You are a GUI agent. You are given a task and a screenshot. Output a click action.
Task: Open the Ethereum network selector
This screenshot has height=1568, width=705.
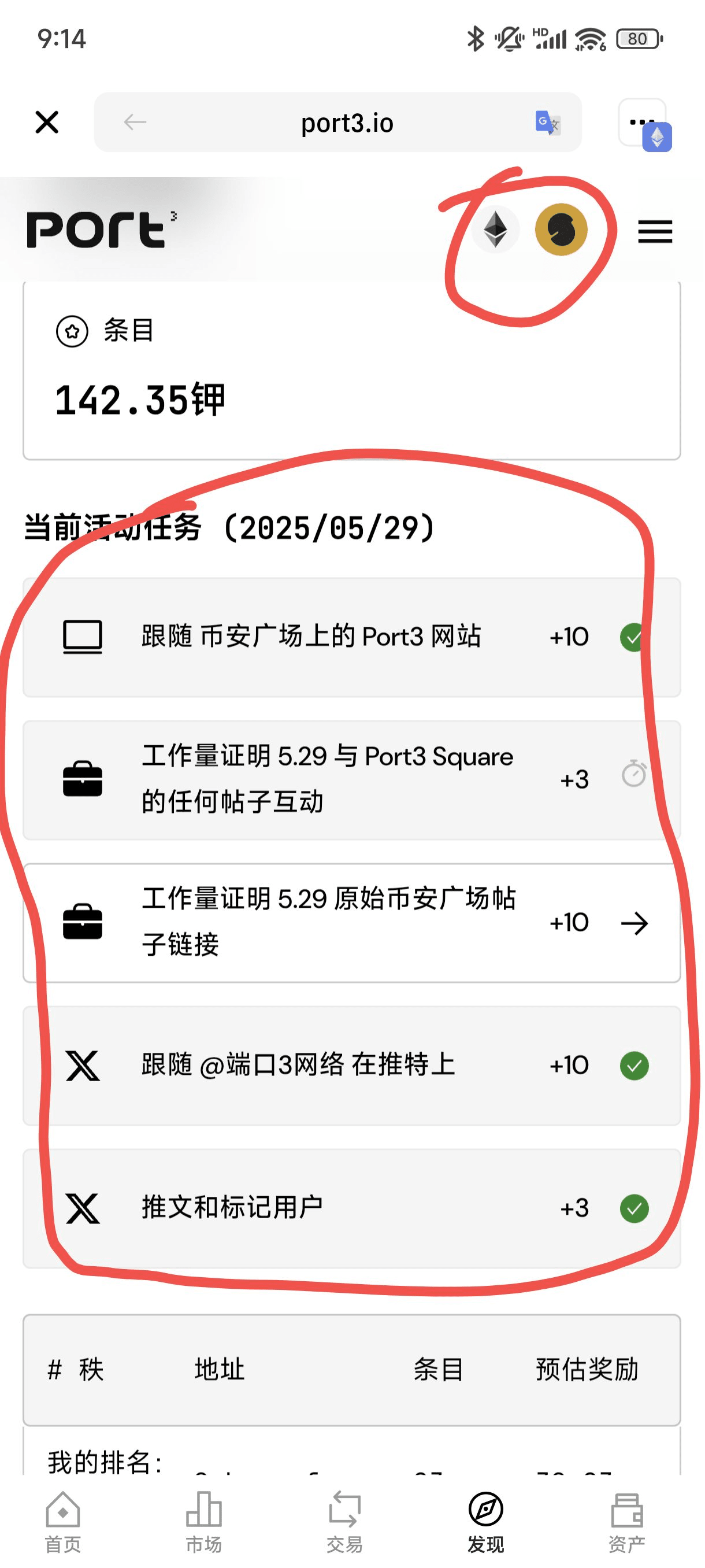pyautogui.click(x=495, y=230)
